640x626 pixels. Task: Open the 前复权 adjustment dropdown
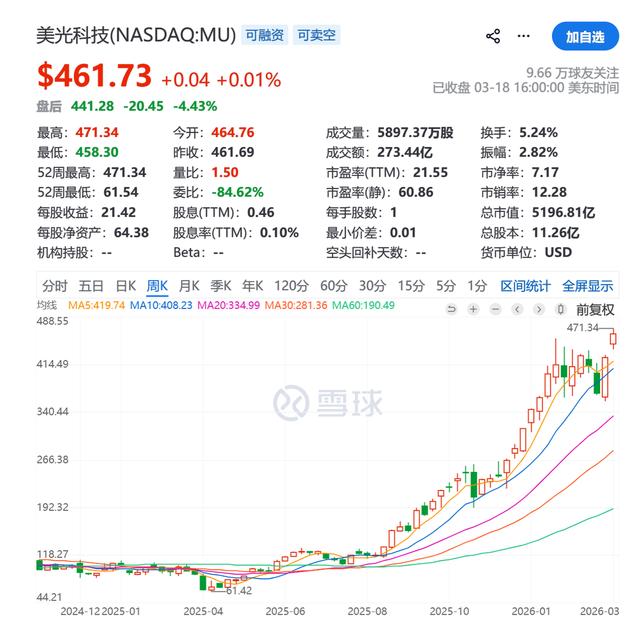click(593, 309)
